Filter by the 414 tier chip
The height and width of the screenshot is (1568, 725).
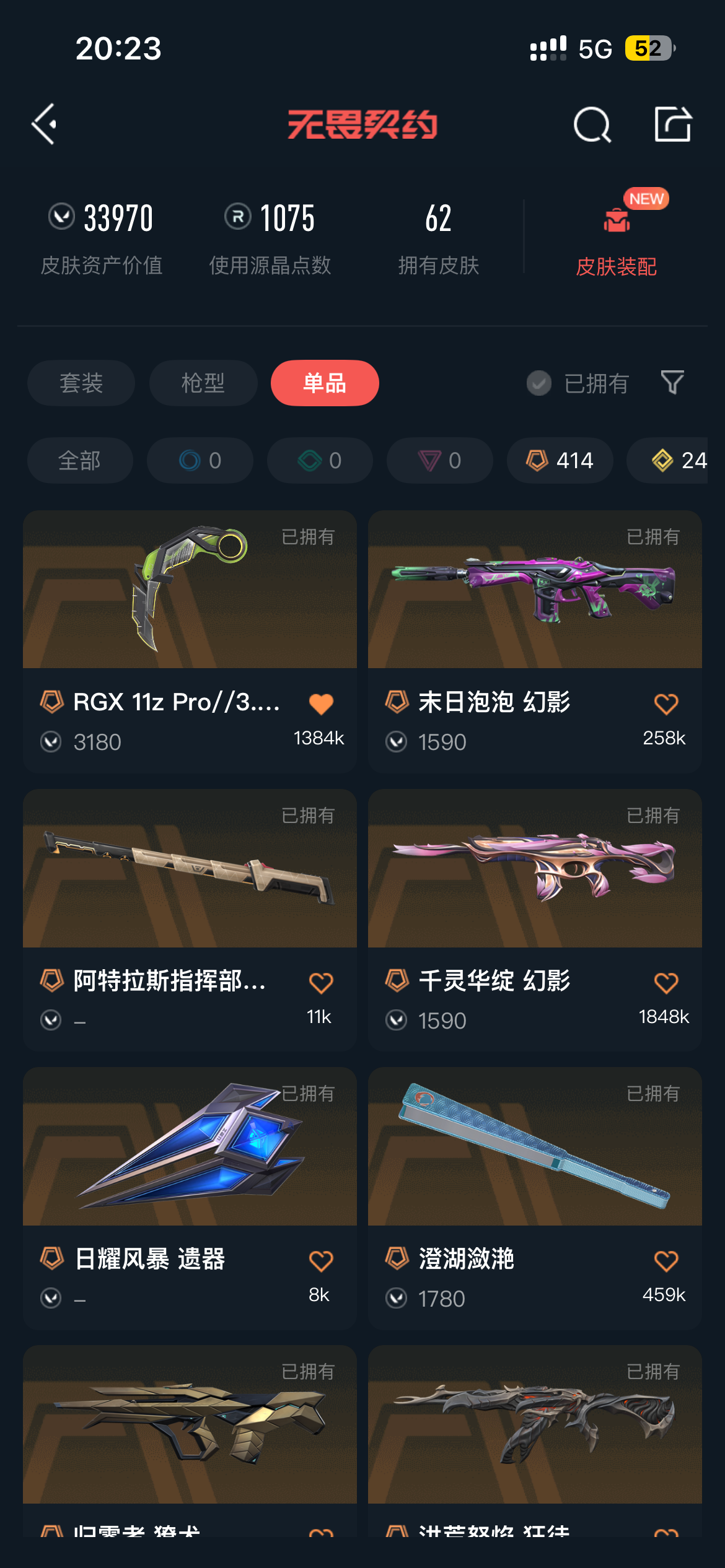[560, 460]
